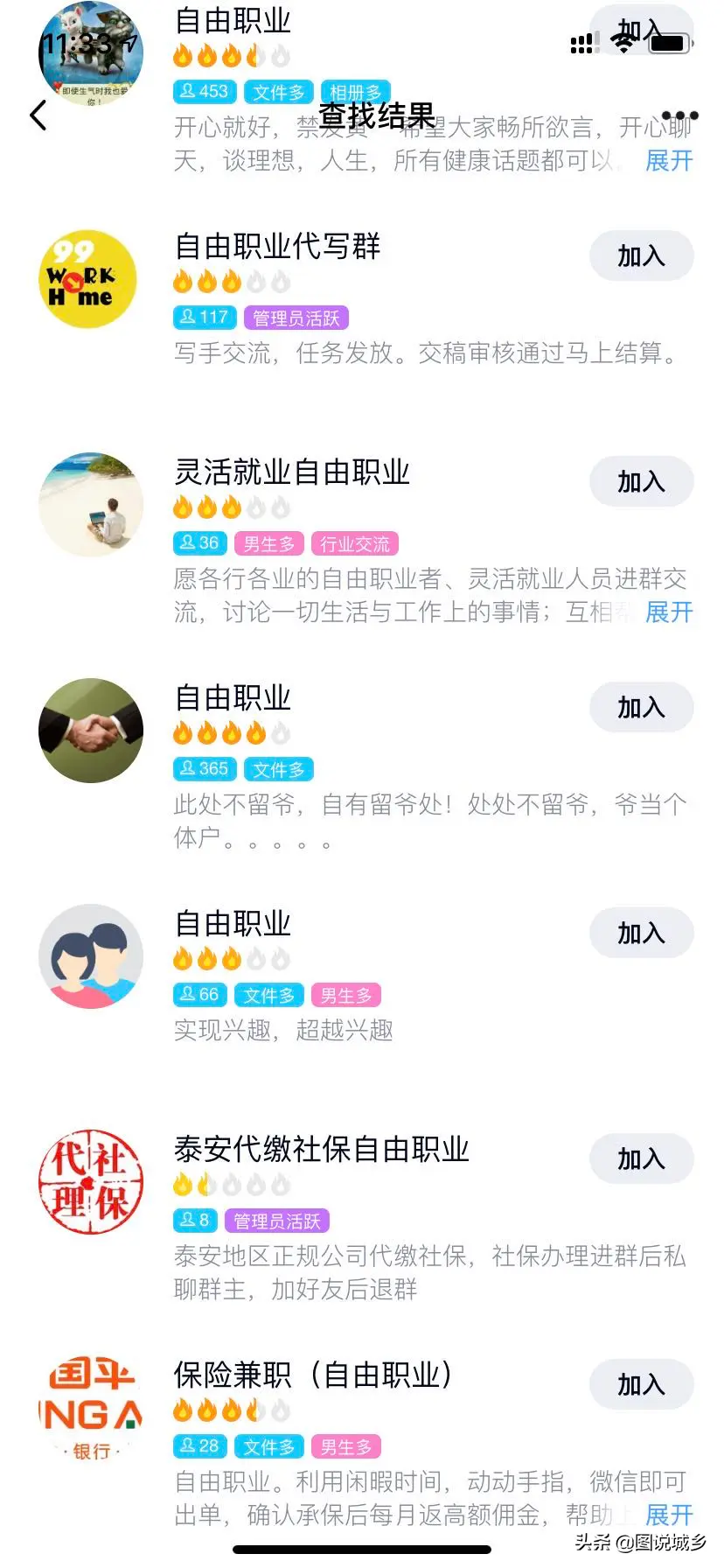This screenshot has width=724, height=1568.
Task: Join the 泰安代缴社保自由职业 group
Action: tap(641, 1159)
